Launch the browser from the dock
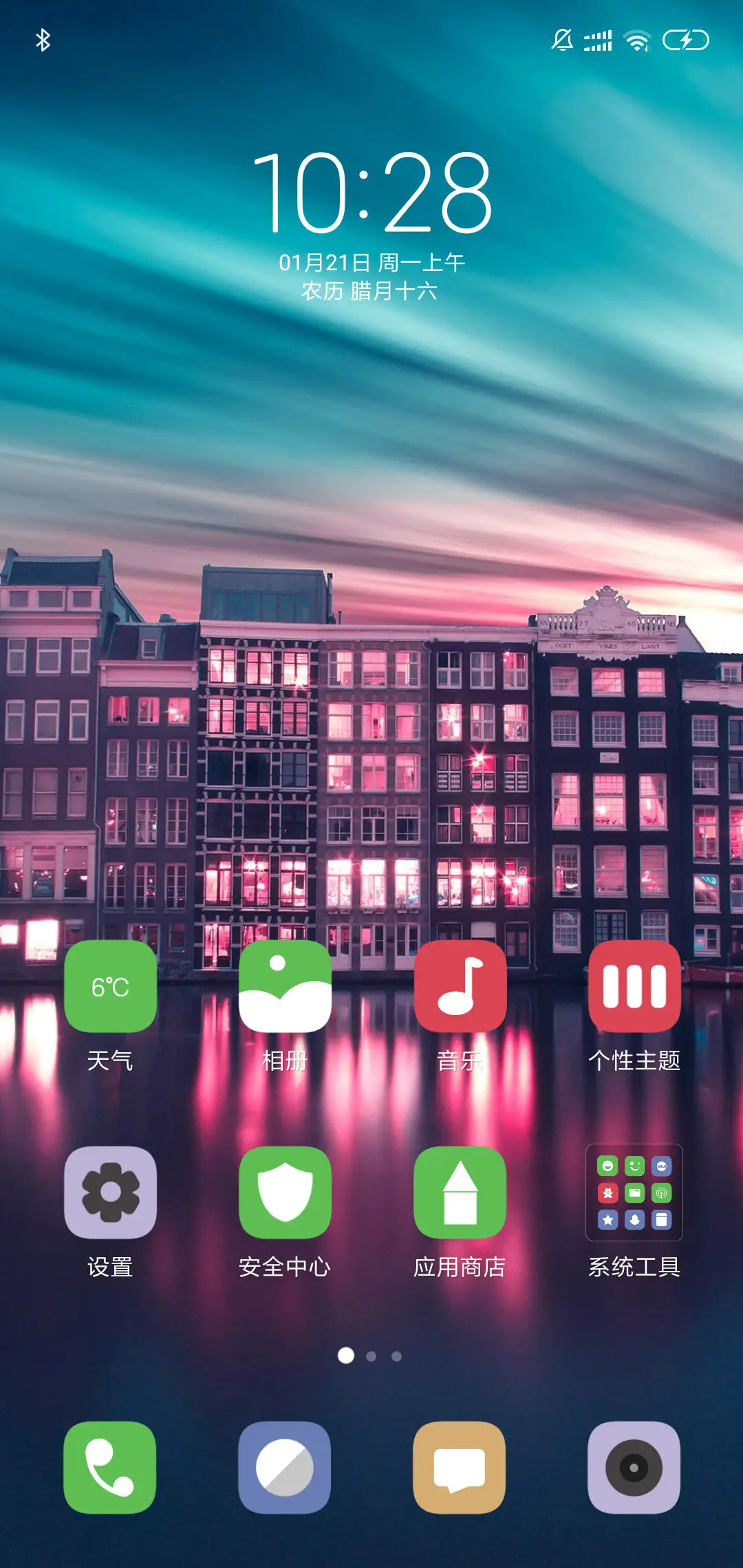The height and width of the screenshot is (1568, 743). click(285, 1467)
